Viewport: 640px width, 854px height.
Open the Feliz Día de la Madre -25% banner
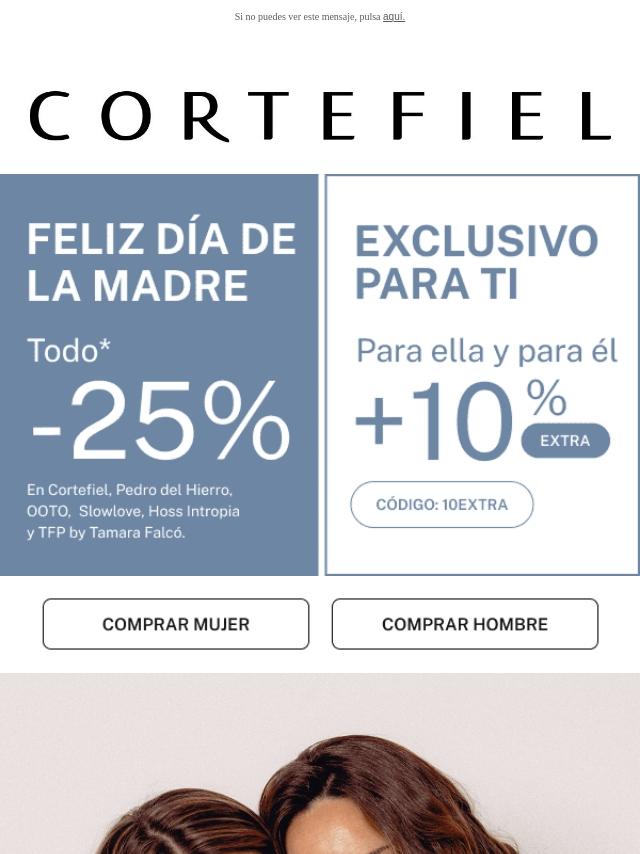point(159,376)
